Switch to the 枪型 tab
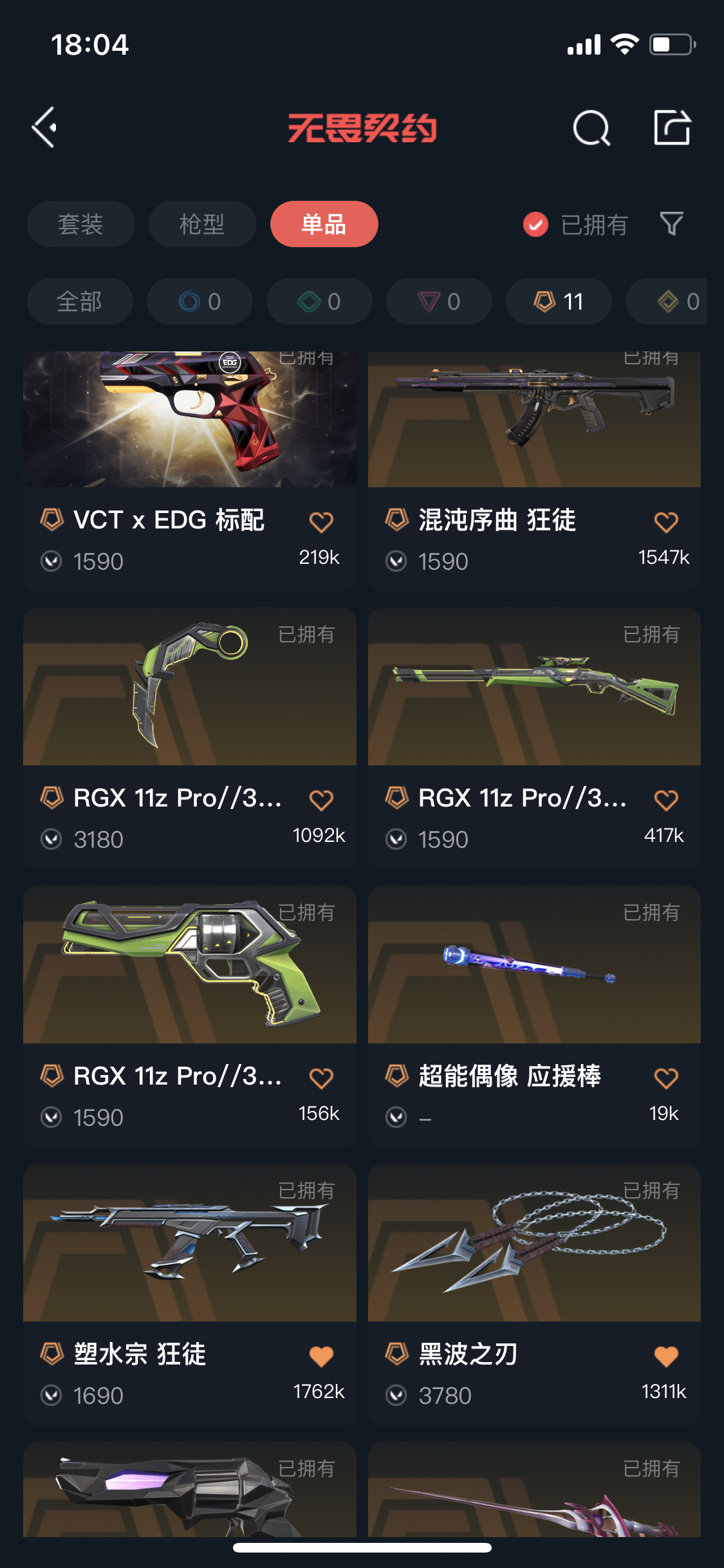 [x=202, y=224]
